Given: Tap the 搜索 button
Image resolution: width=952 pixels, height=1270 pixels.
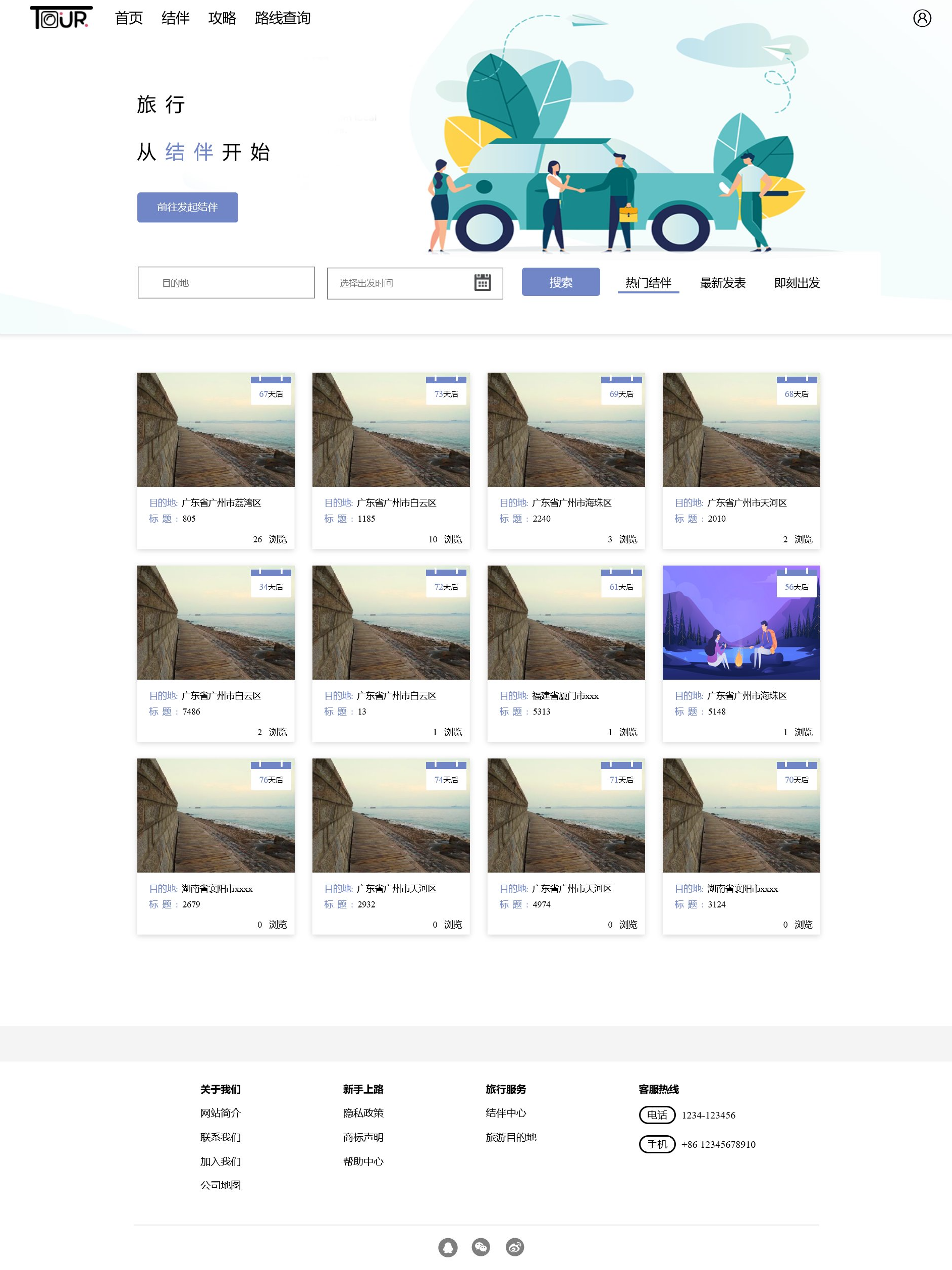Looking at the screenshot, I should tap(561, 282).
